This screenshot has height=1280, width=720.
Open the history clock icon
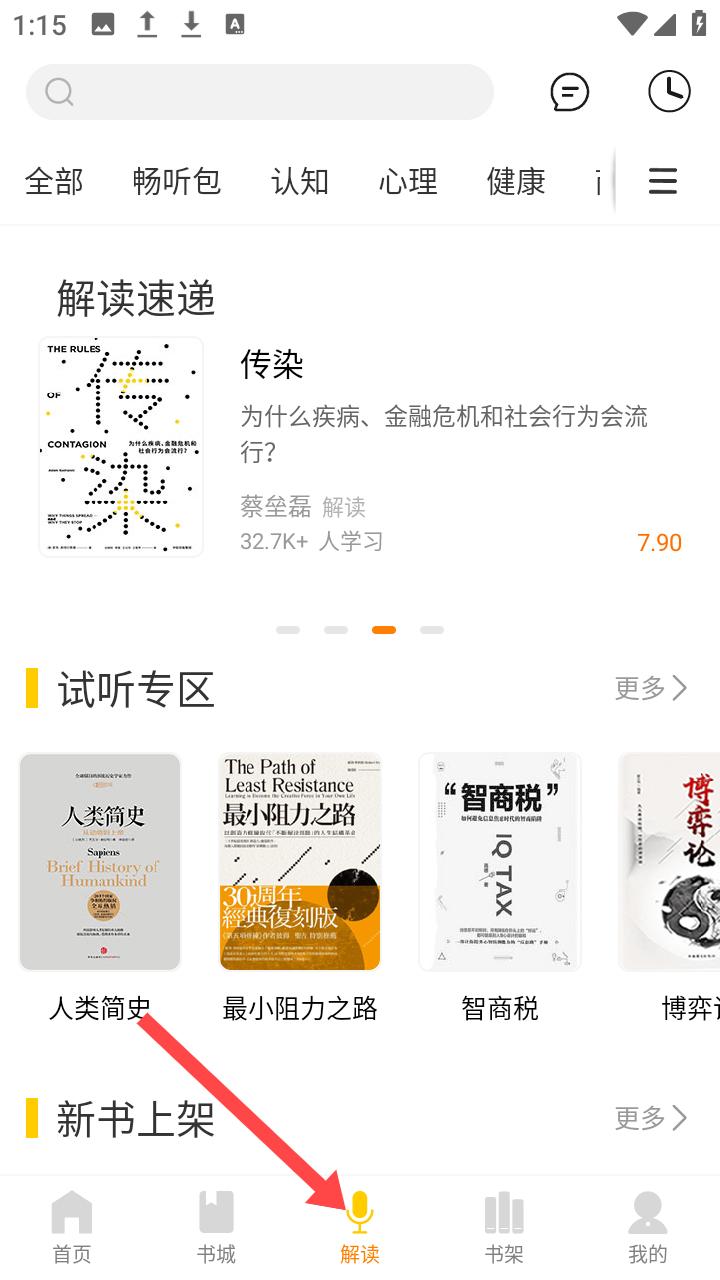click(x=669, y=92)
